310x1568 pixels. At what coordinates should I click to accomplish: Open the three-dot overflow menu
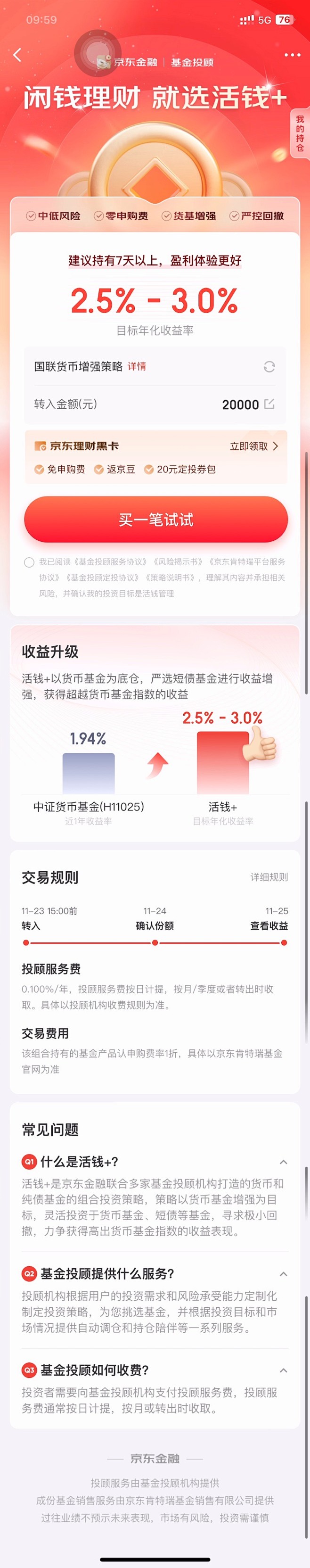292,55
